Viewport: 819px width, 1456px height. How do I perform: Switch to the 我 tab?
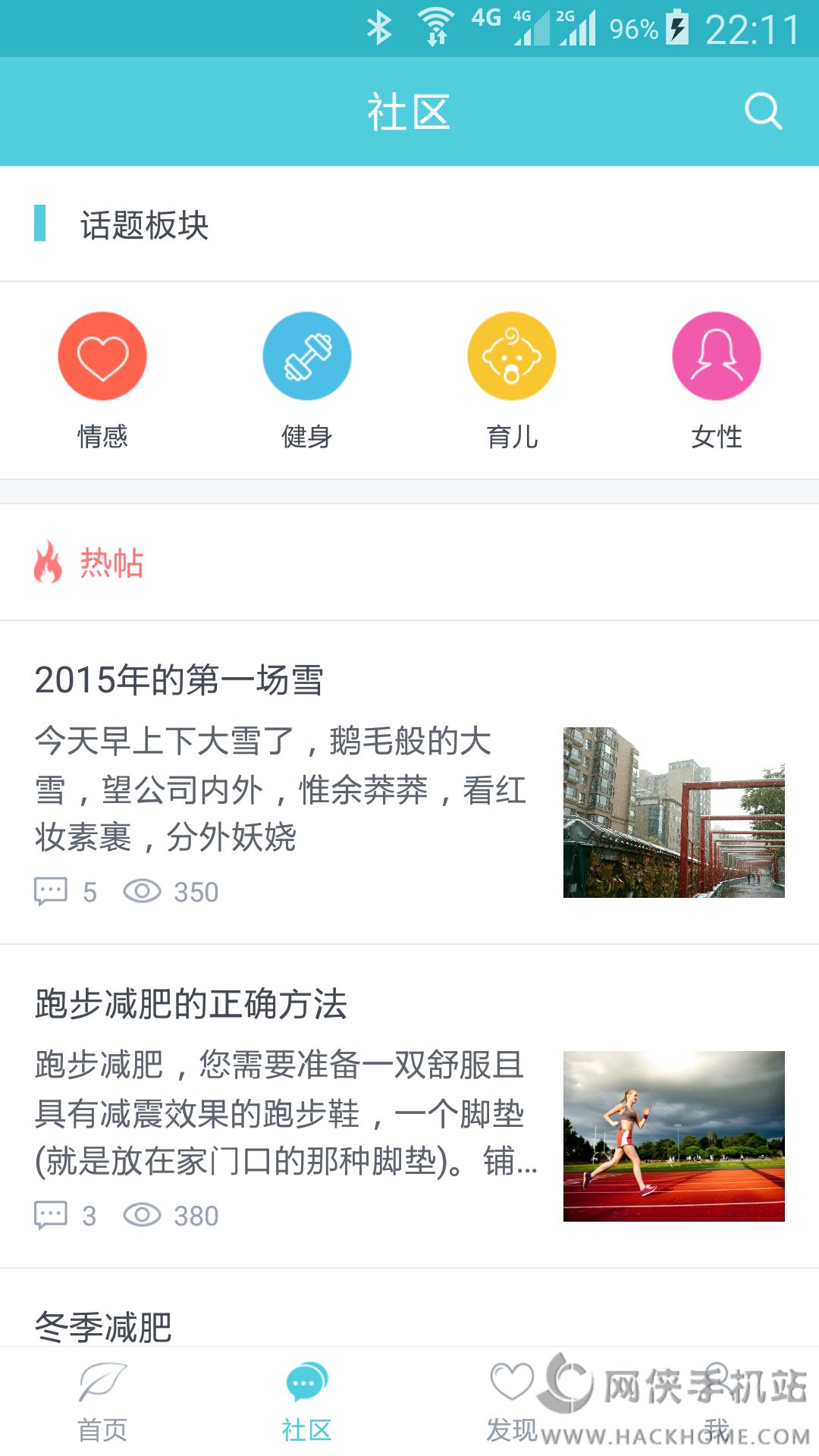tap(717, 1401)
